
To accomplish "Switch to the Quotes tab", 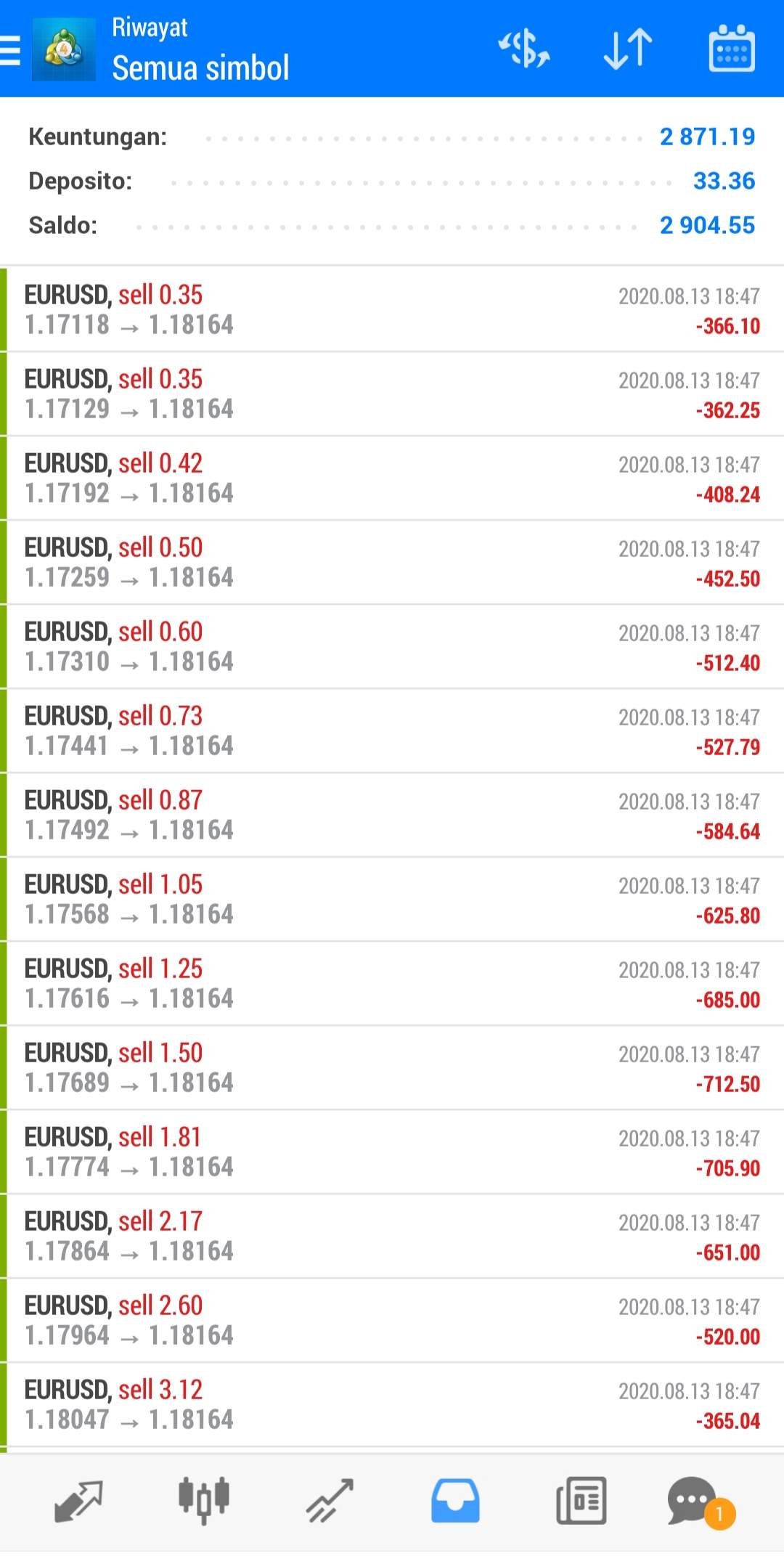I will tap(78, 1501).
